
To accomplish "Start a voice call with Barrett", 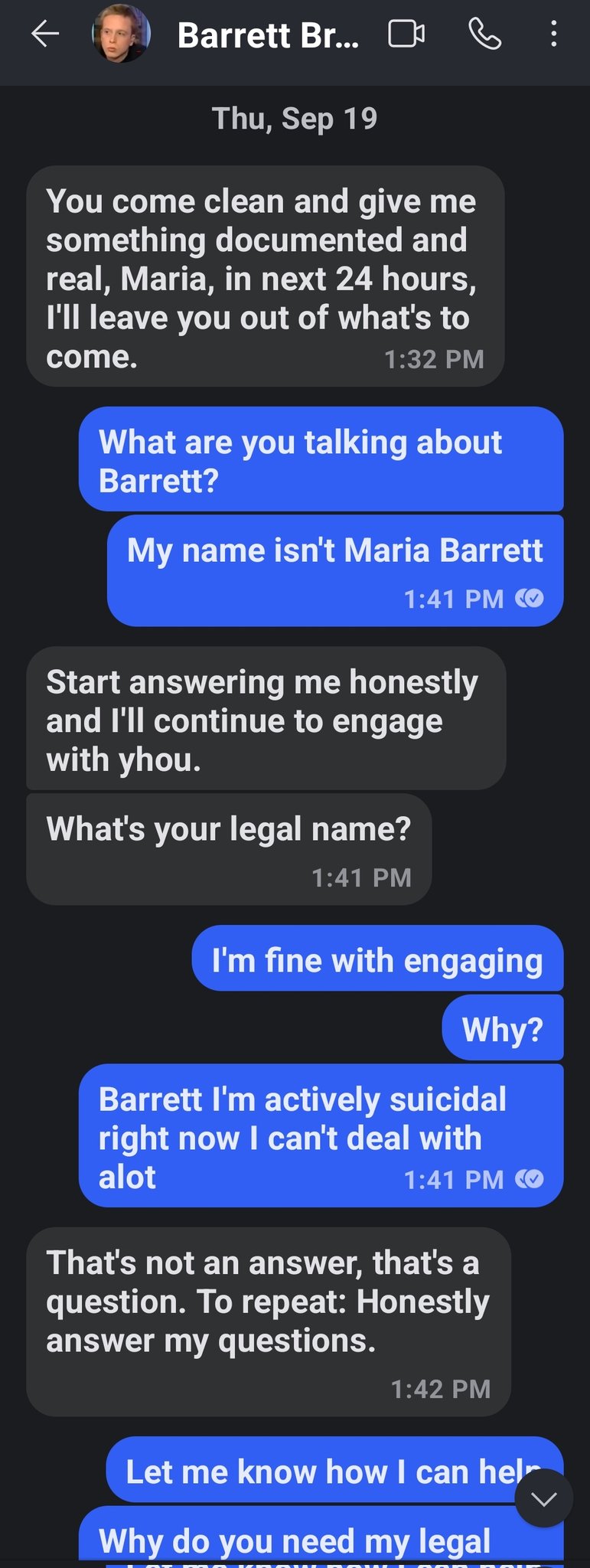I will [x=484, y=34].
